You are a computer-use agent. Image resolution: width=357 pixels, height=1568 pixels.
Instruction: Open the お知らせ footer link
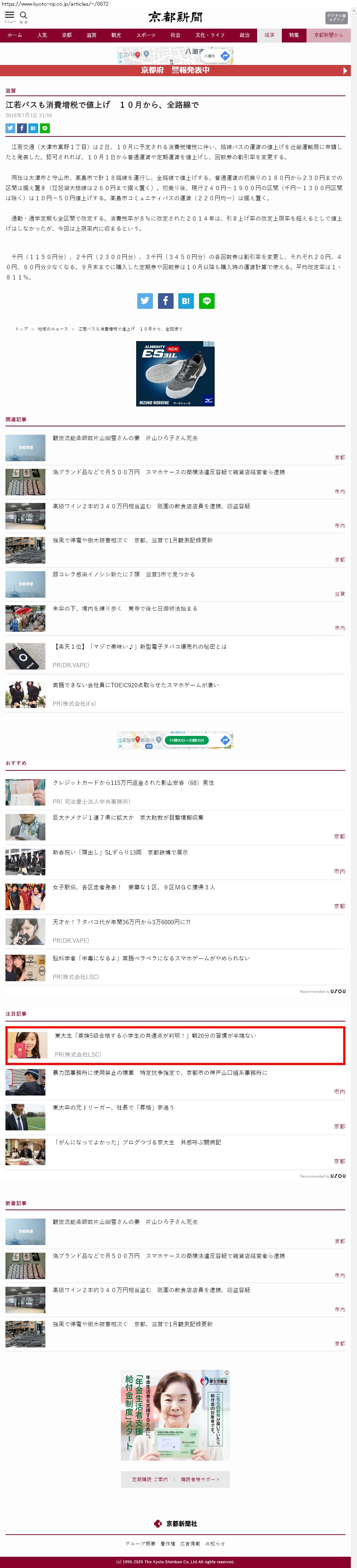click(x=215, y=1544)
